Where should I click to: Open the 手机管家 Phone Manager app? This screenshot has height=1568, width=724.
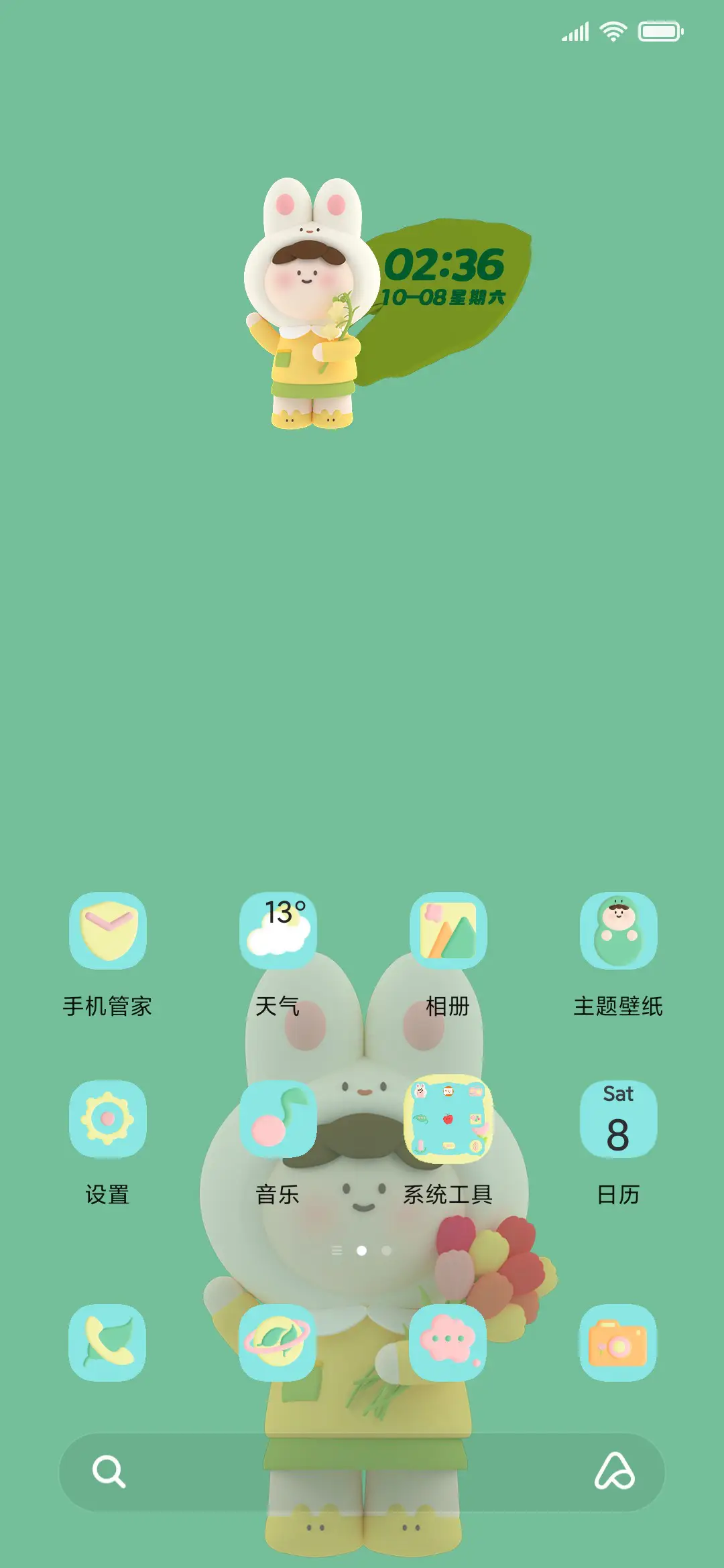pos(107,930)
